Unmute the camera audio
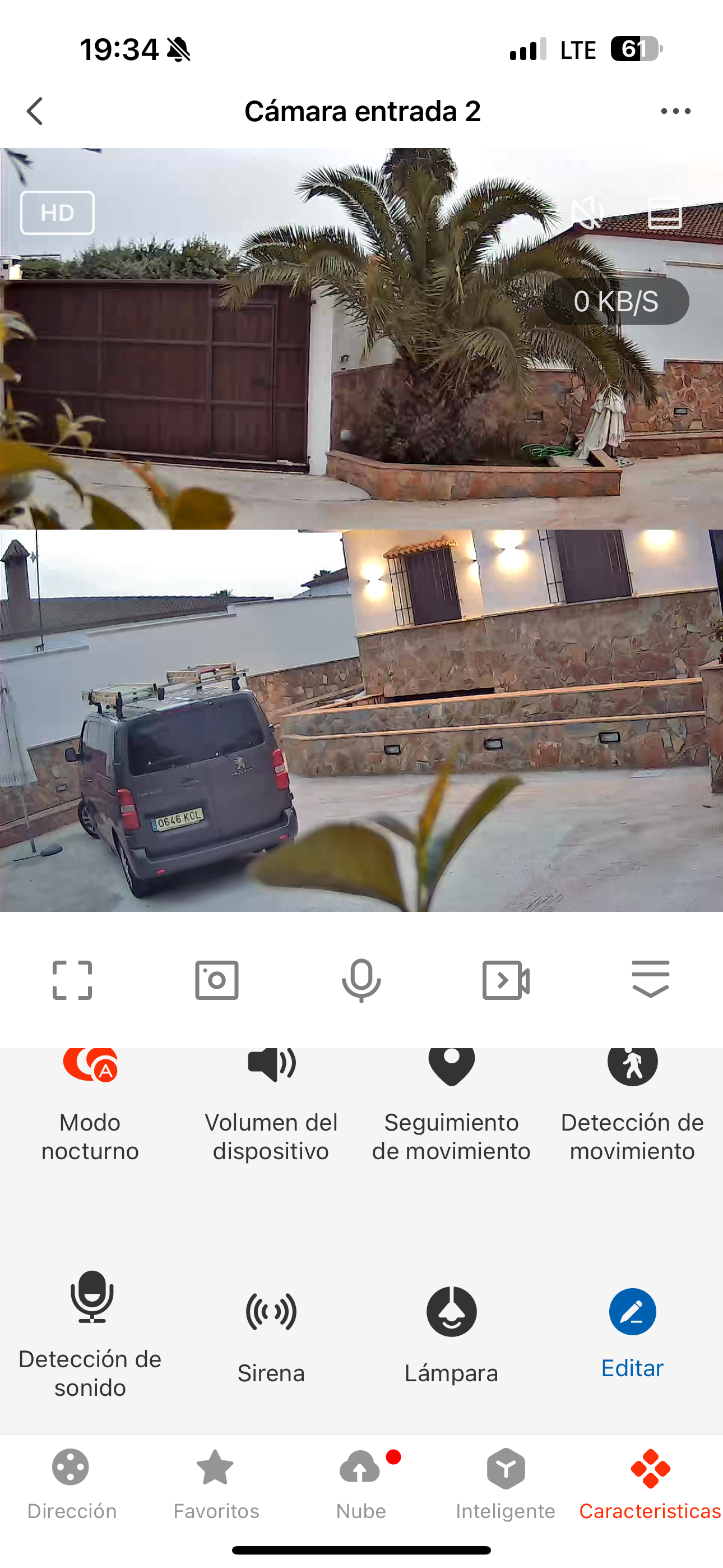The image size is (723, 1568). (587, 213)
